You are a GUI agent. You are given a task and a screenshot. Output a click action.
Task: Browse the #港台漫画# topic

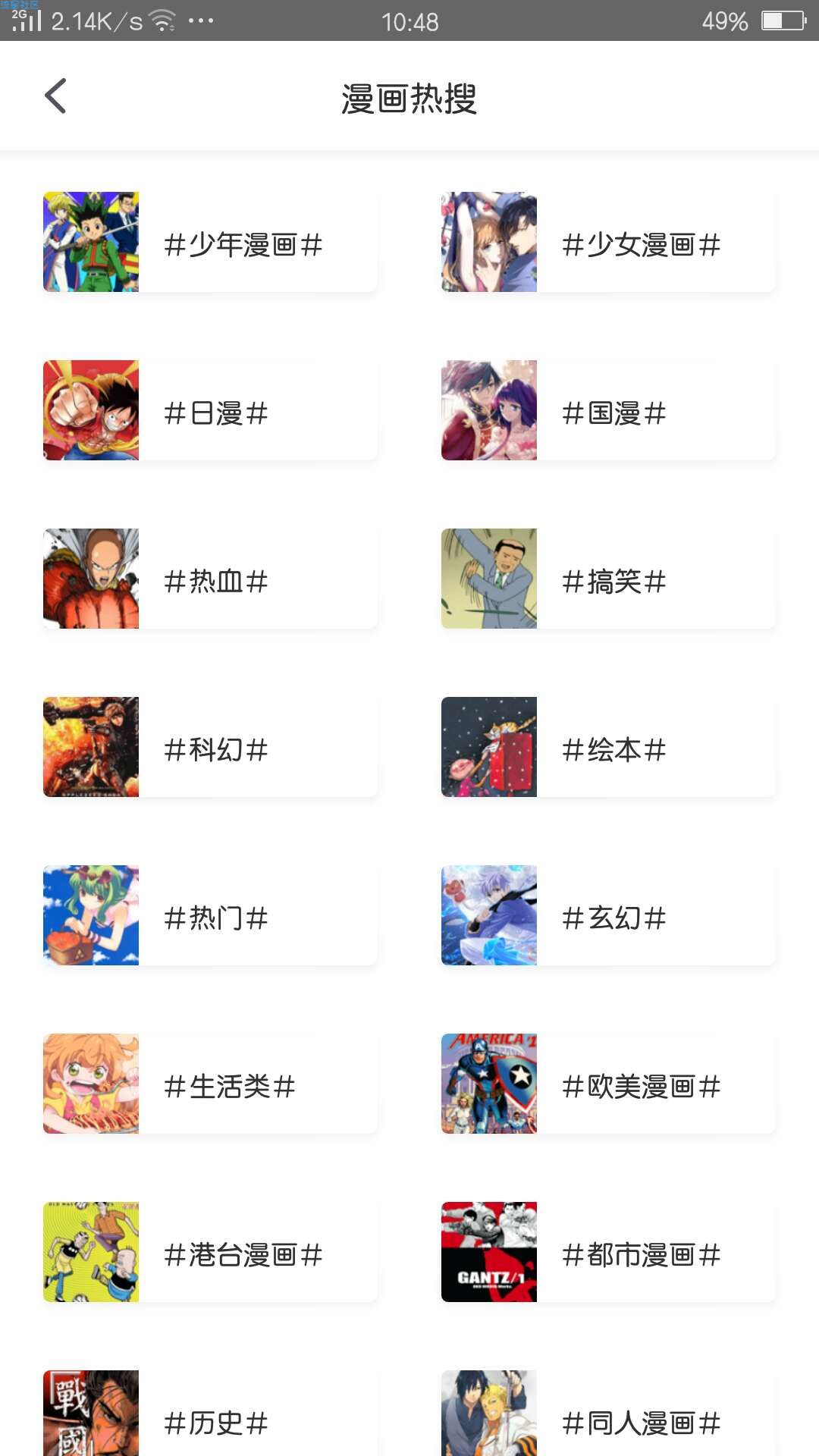click(210, 1253)
